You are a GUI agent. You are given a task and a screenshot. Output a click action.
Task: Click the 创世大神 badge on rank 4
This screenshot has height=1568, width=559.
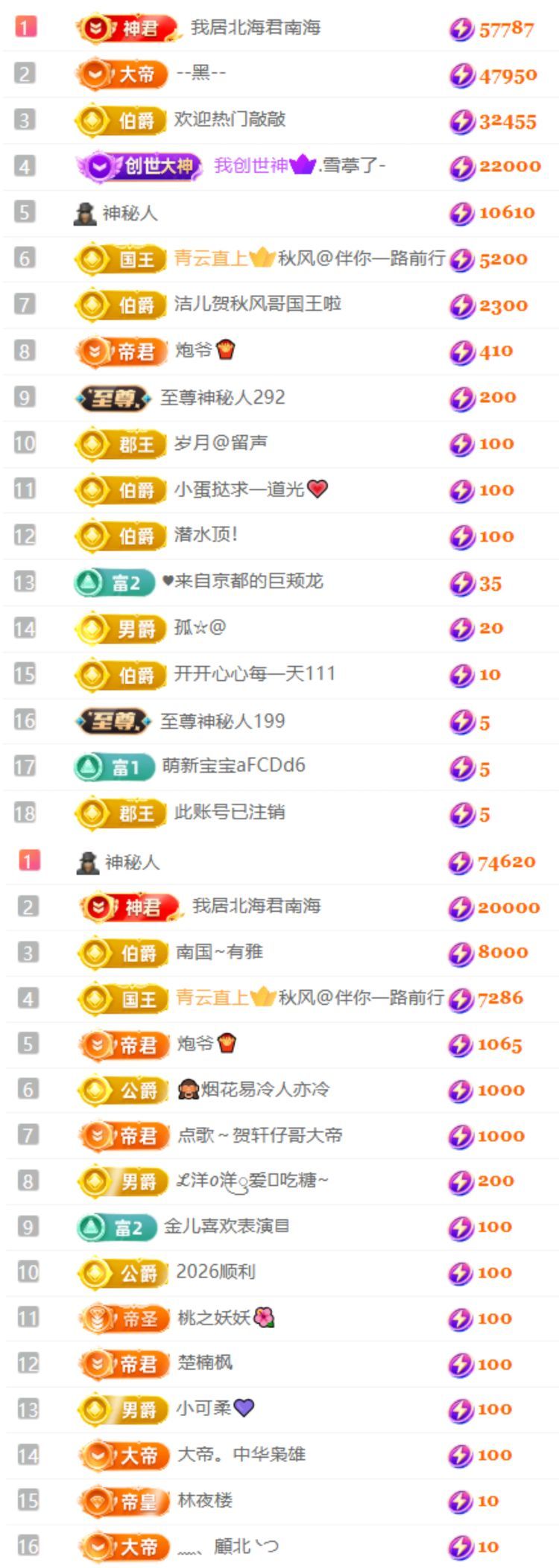click(142, 165)
